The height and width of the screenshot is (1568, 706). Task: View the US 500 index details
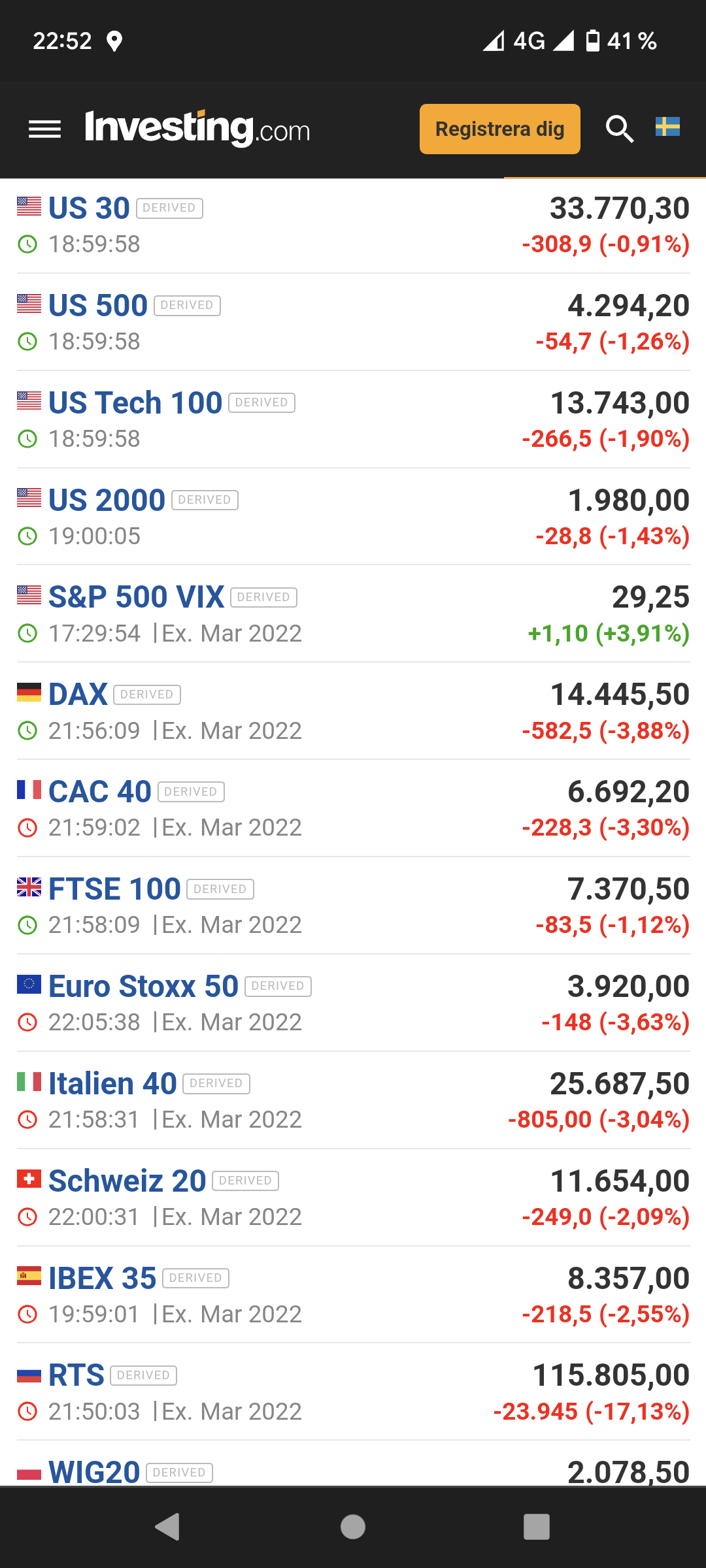click(x=98, y=306)
